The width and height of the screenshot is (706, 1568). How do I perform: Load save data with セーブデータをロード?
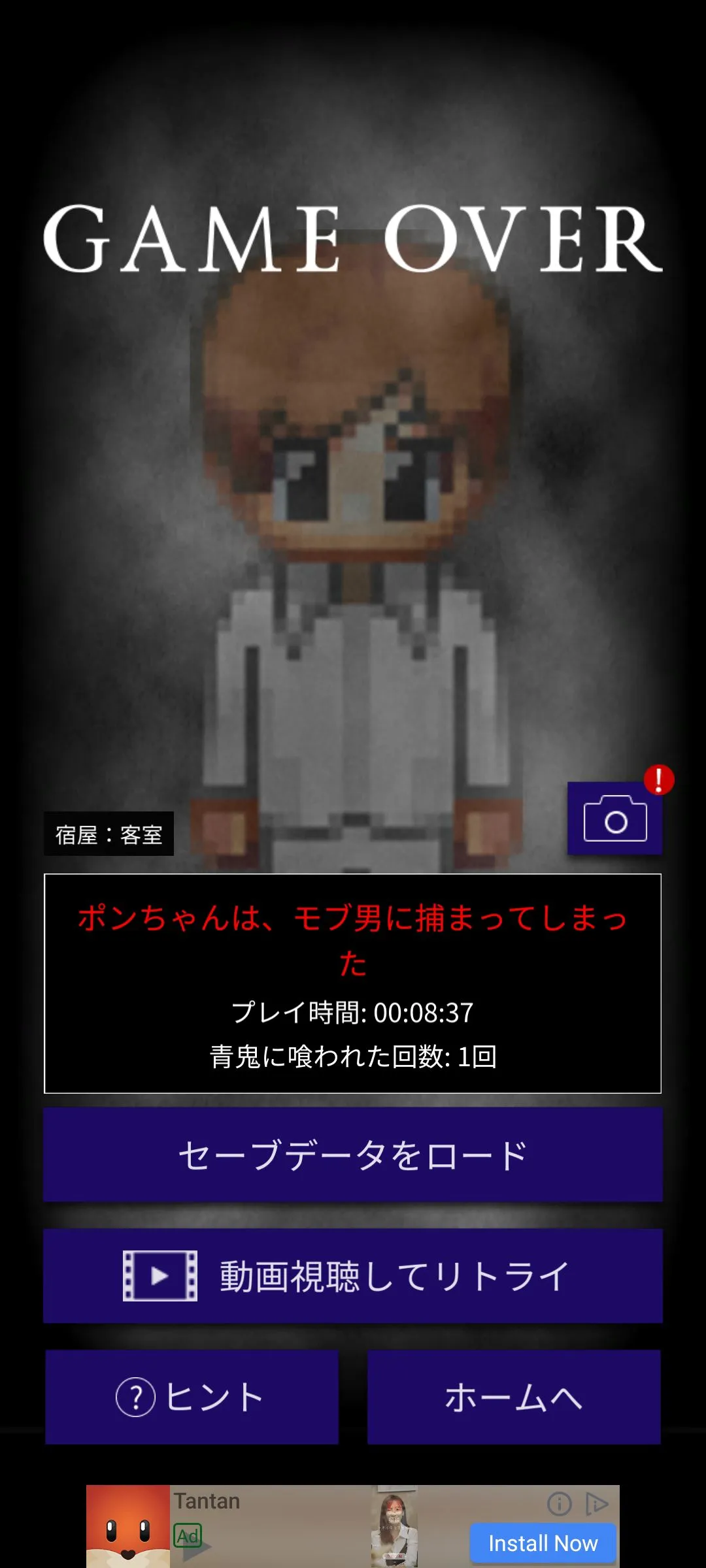coord(353,1154)
